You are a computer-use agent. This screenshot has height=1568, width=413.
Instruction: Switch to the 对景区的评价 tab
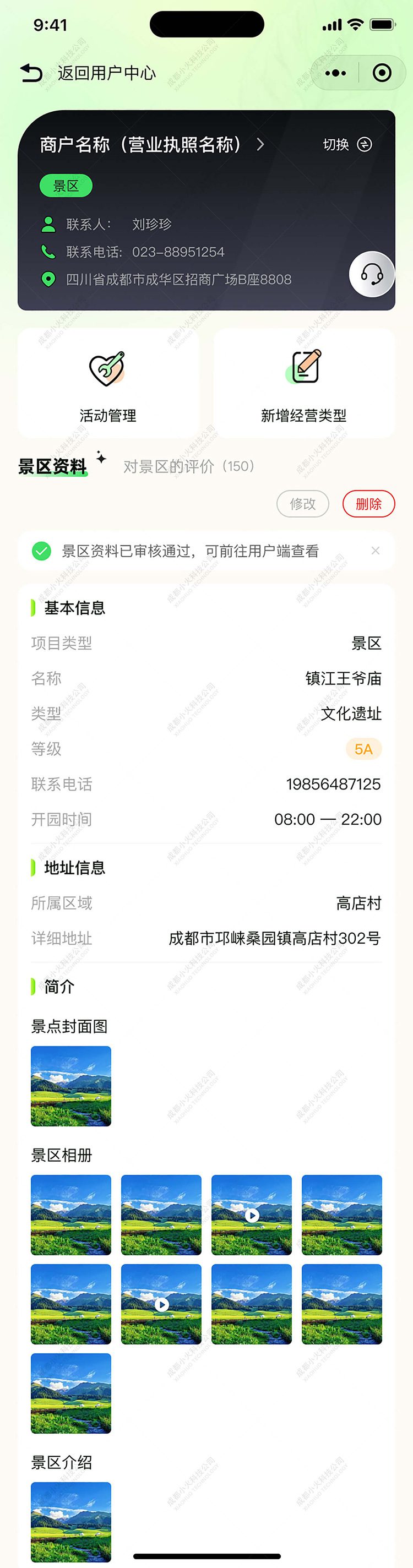(188, 466)
